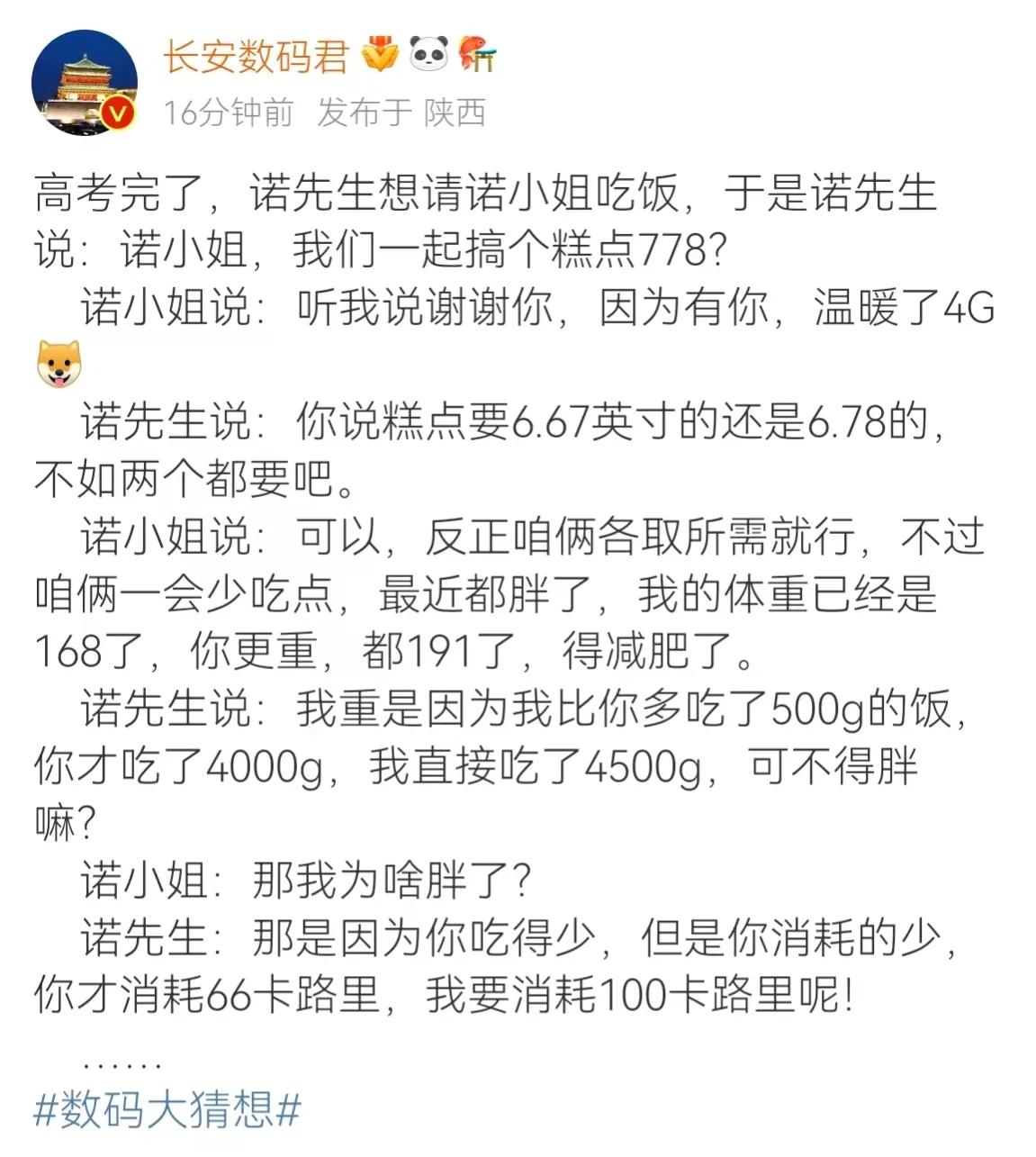Click the dog emoji inside the post text

click(x=58, y=364)
